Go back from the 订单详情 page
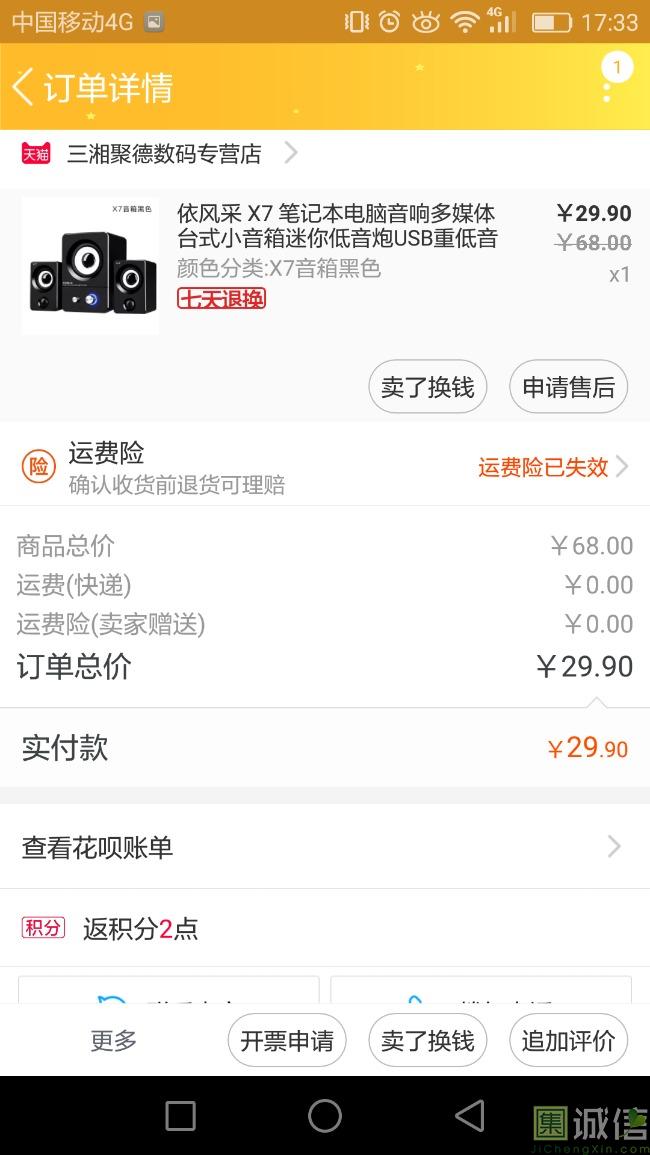 pos(24,87)
